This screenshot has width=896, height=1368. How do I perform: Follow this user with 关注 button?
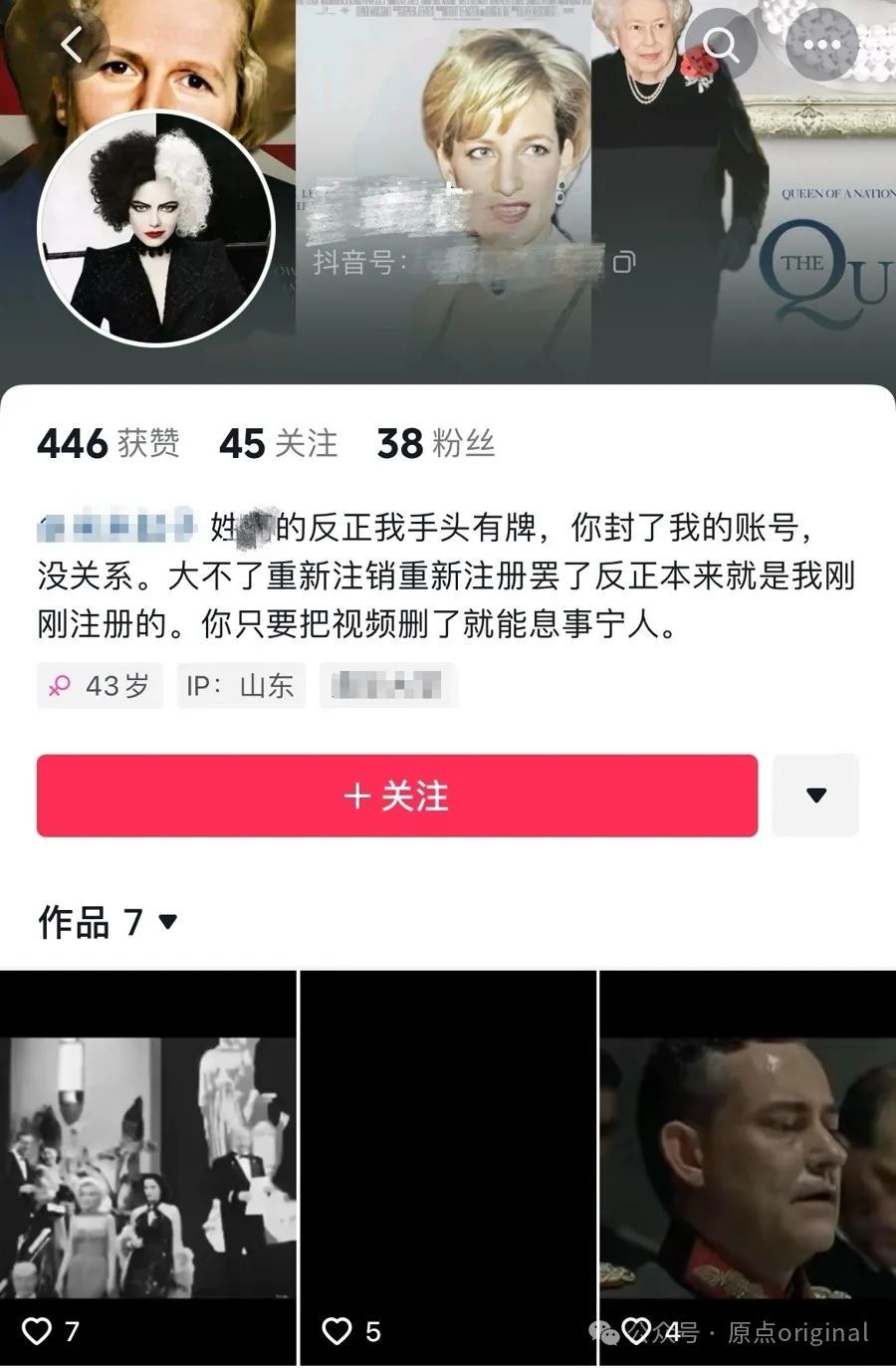[x=396, y=796]
